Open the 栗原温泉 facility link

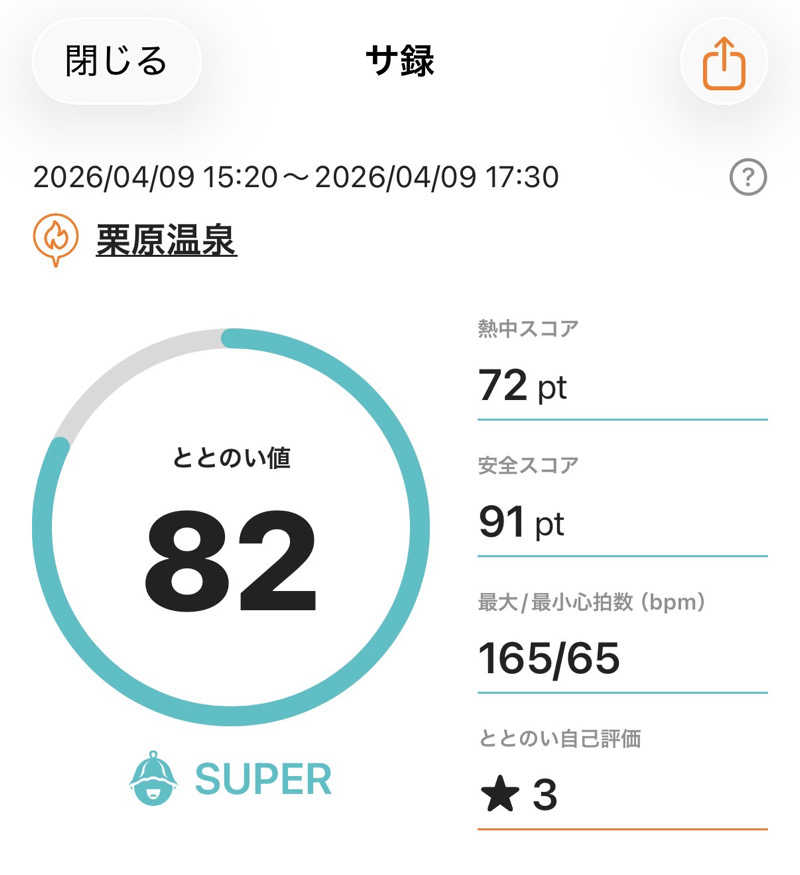point(166,240)
